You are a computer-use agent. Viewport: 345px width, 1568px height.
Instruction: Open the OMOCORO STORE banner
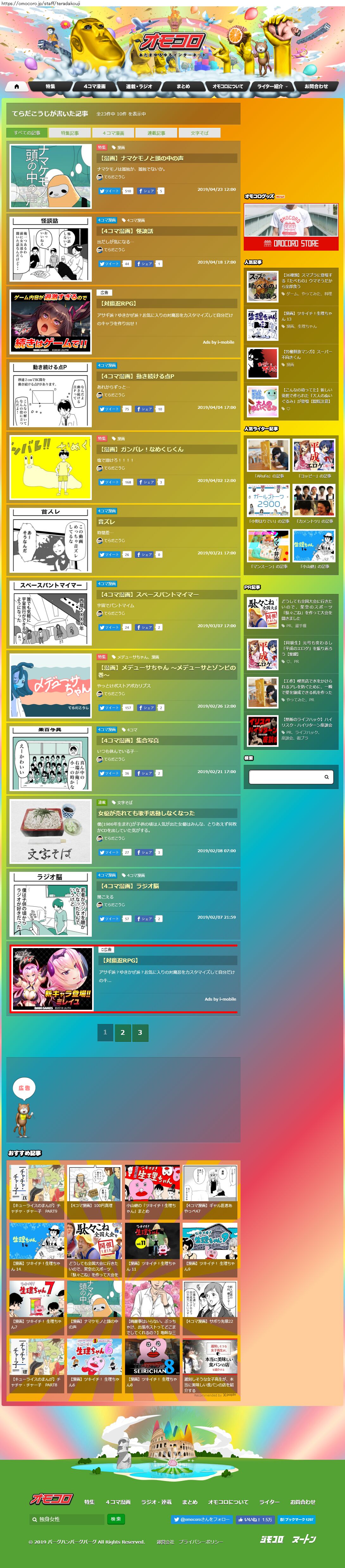coord(291,227)
